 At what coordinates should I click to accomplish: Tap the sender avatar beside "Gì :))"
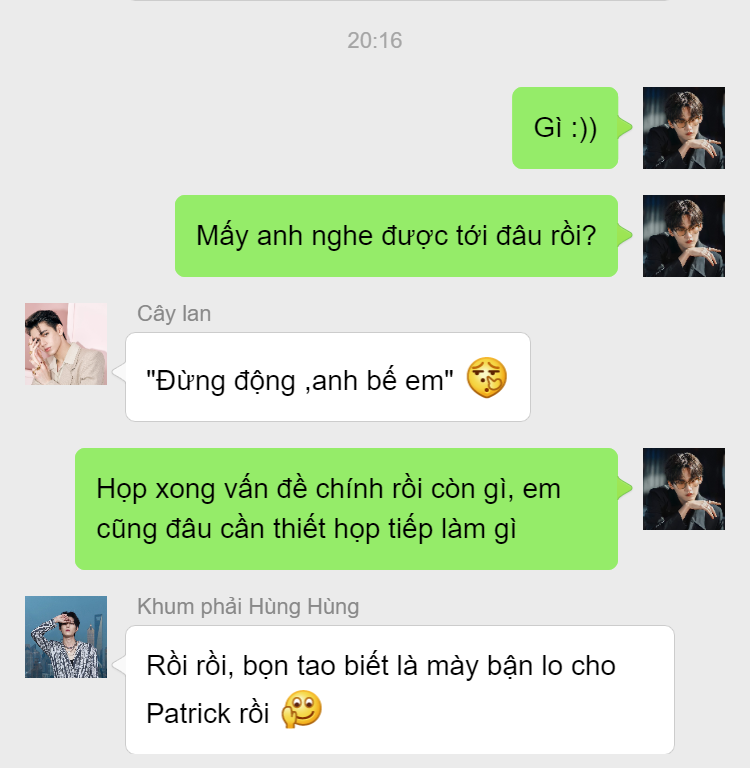pyautogui.click(x=683, y=128)
